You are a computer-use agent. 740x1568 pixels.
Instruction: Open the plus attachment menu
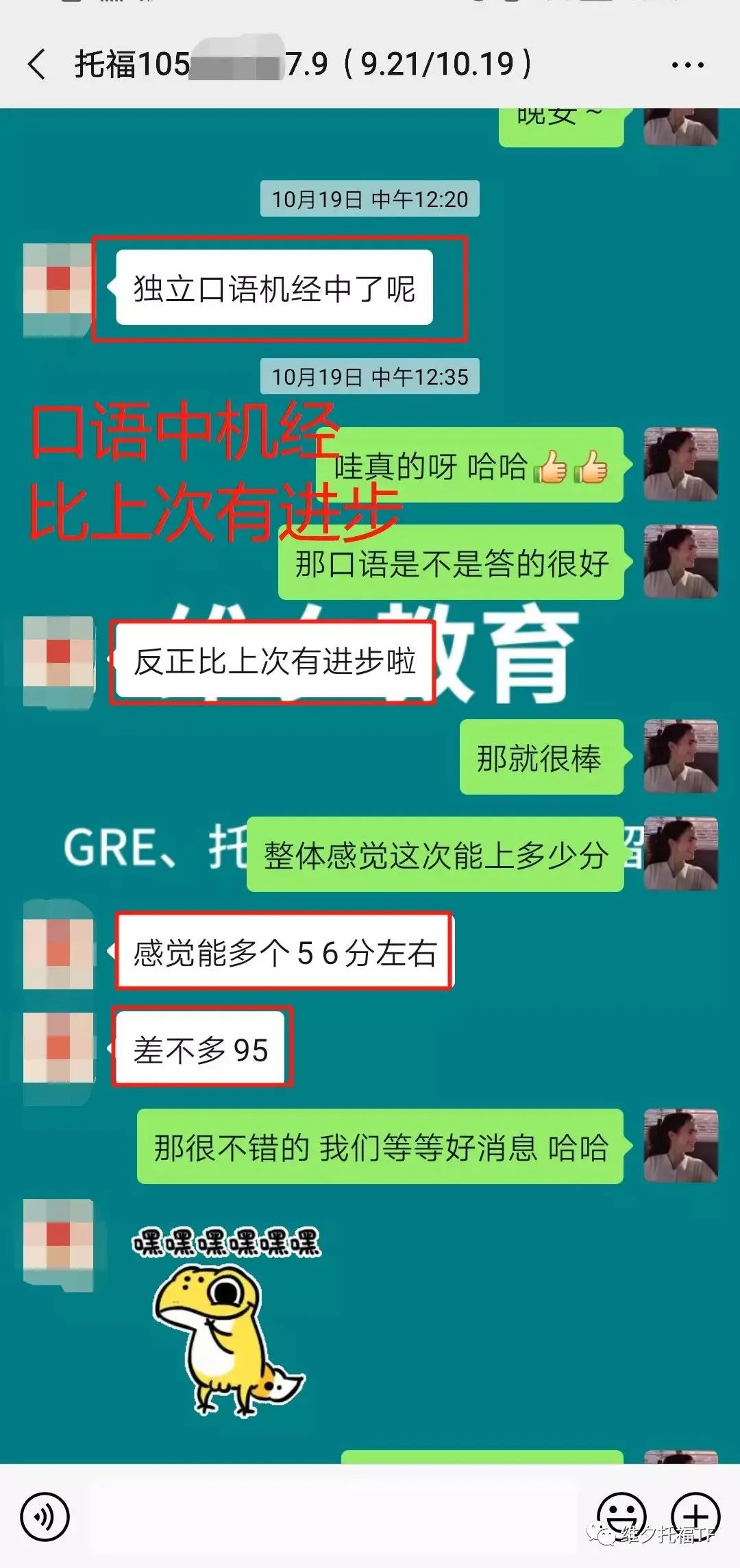[x=695, y=1516]
